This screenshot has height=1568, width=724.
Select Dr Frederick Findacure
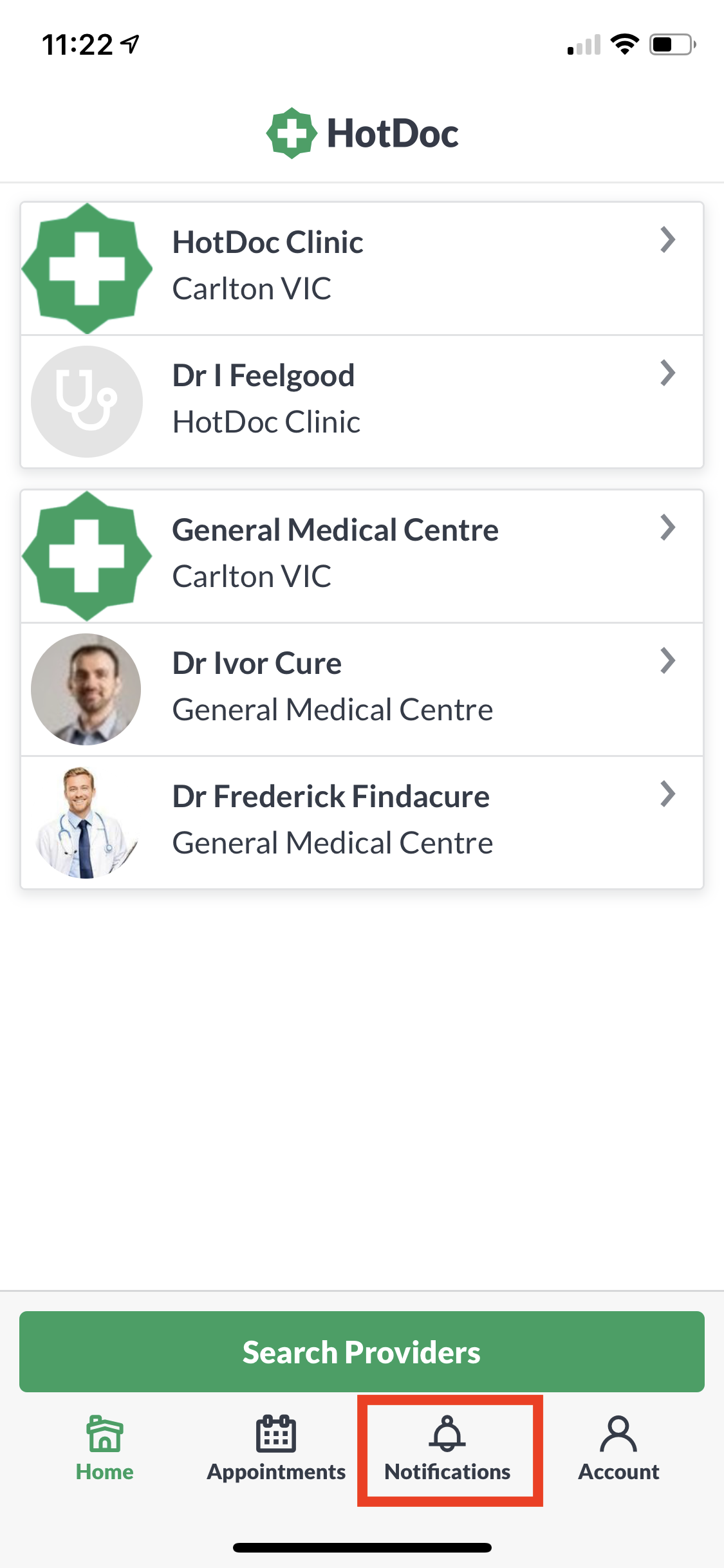point(362,823)
